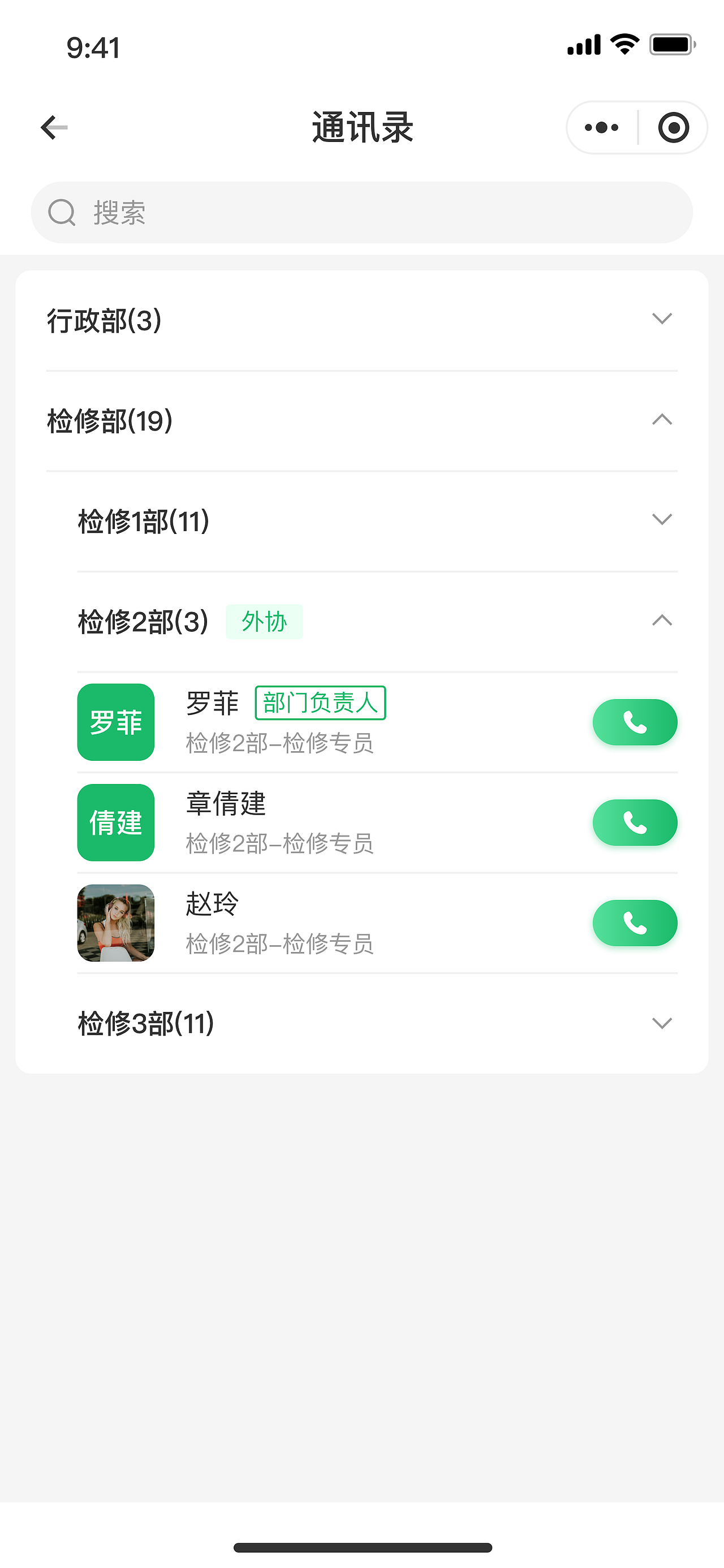The width and height of the screenshot is (724, 1568).
Task: Tap the circular close capsule icon
Action: pos(674,127)
